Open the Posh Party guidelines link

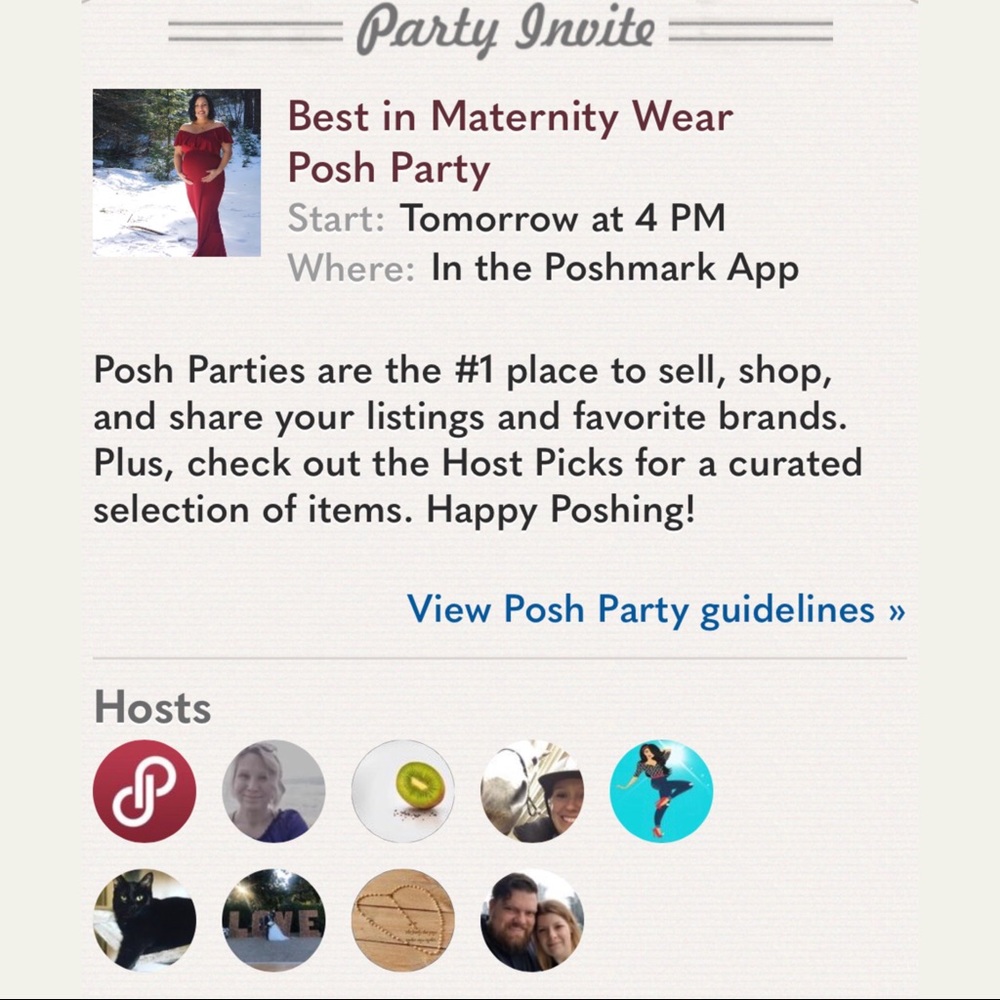(655, 609)
